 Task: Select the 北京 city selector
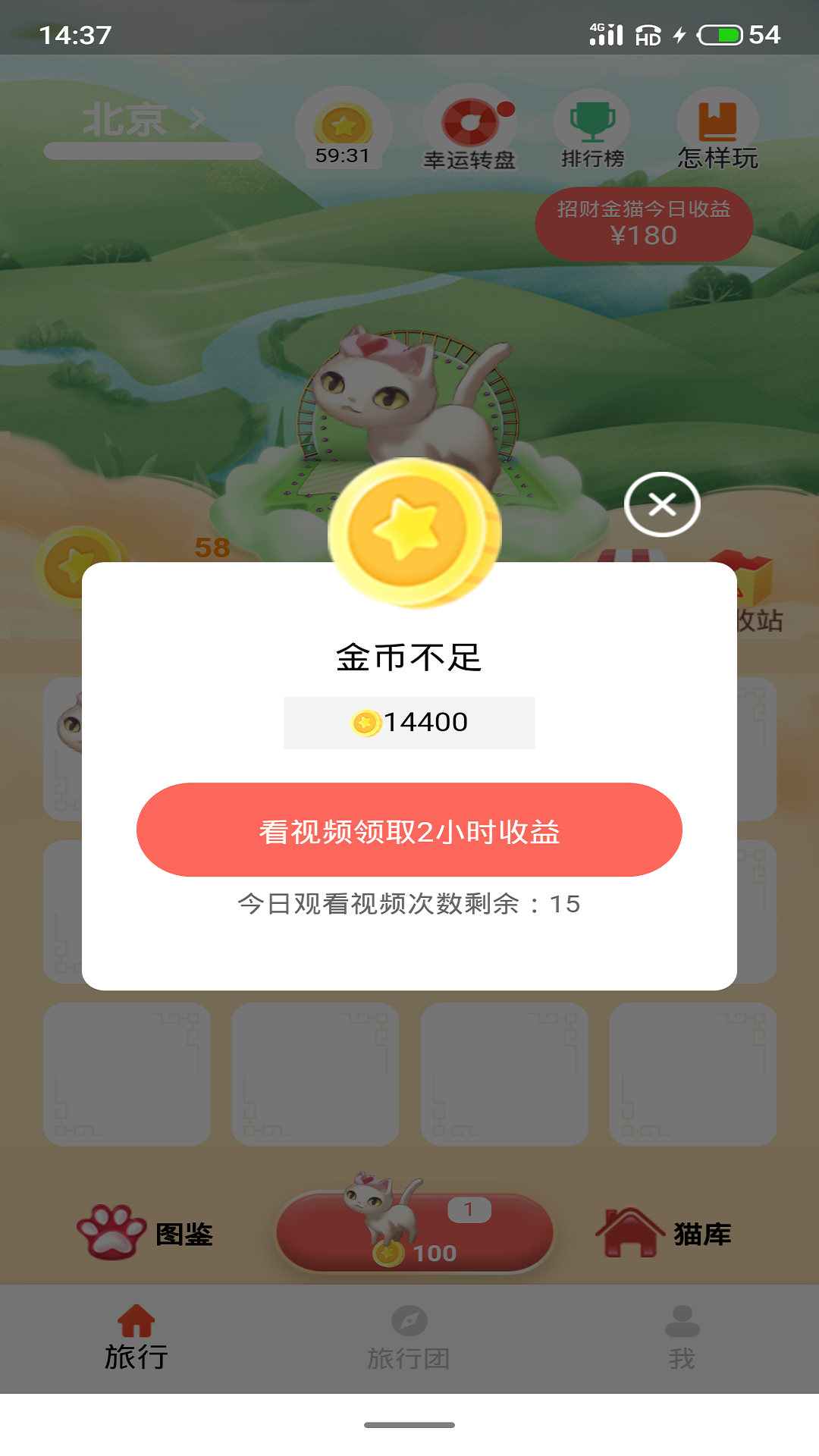coord(144,120)
